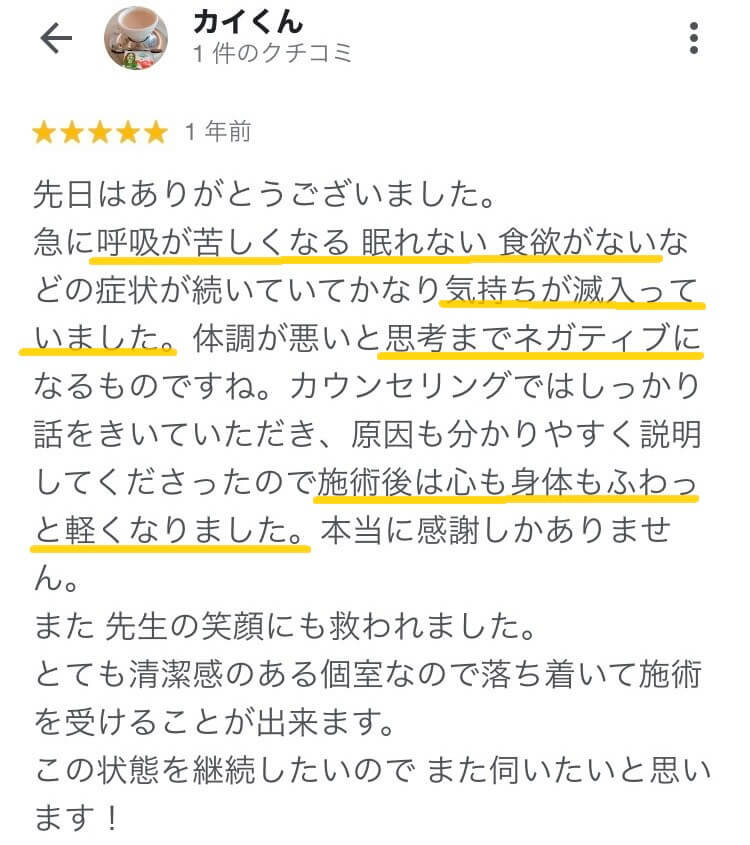Open the reviewer name カイくん
This screenshot has height=845, width=750.
pyautogui.click(x=246, y=23)
